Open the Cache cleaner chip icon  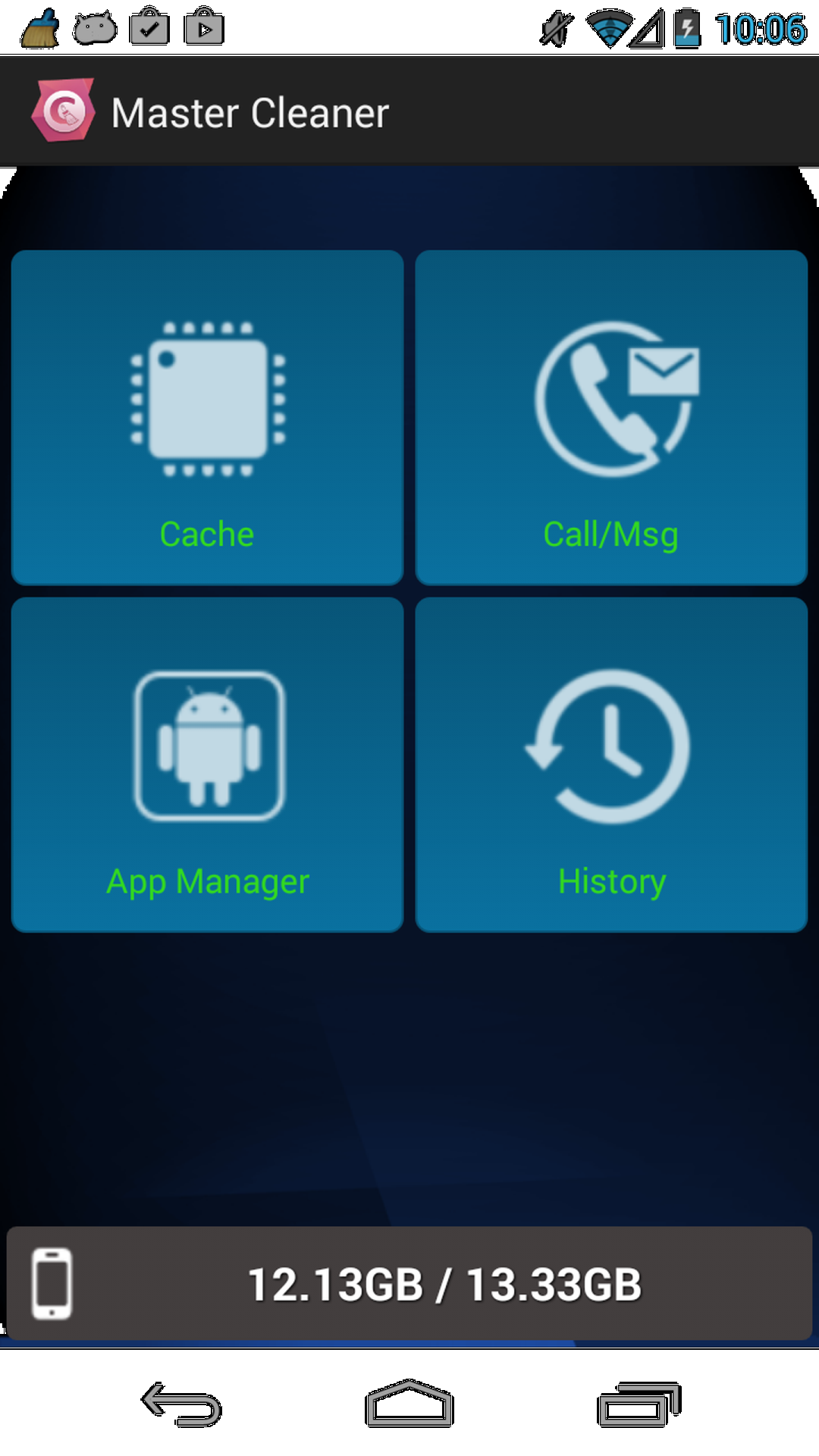pos(206,397)
